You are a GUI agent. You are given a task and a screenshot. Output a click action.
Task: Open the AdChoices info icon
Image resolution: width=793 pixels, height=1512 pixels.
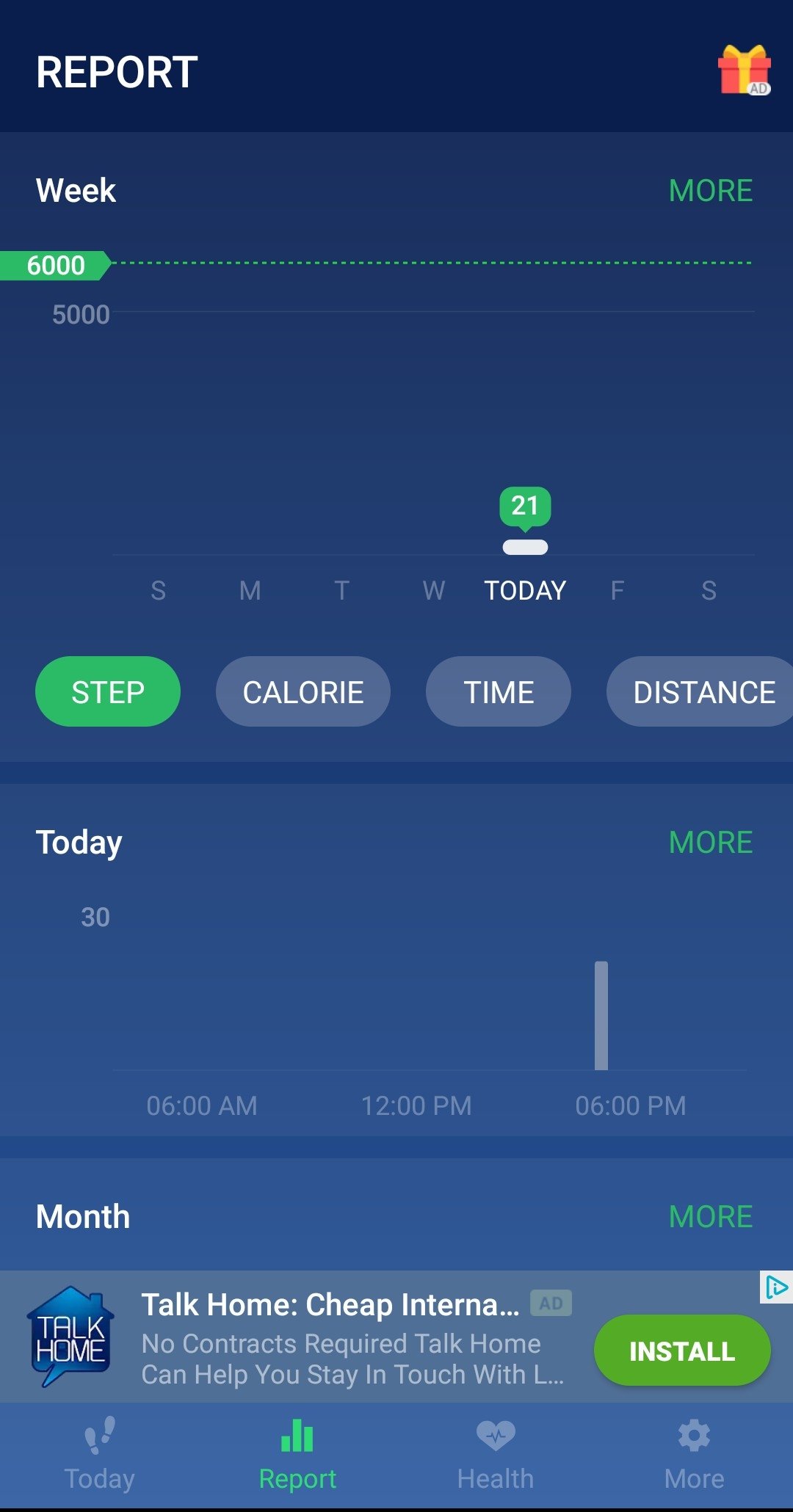coord(776,1287)
